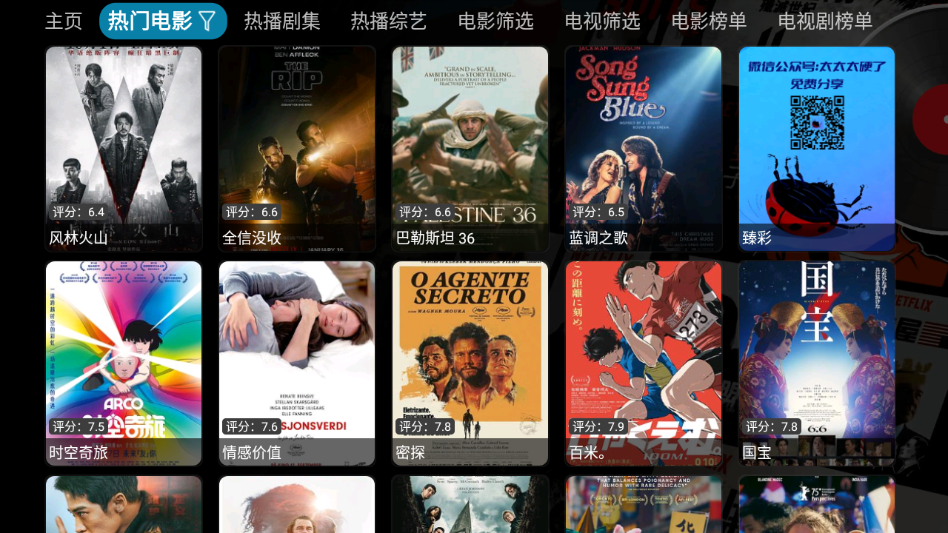Open the movie 全信没收
The image size is (948, 533).
pyautogui.click(x=297, y=149)
